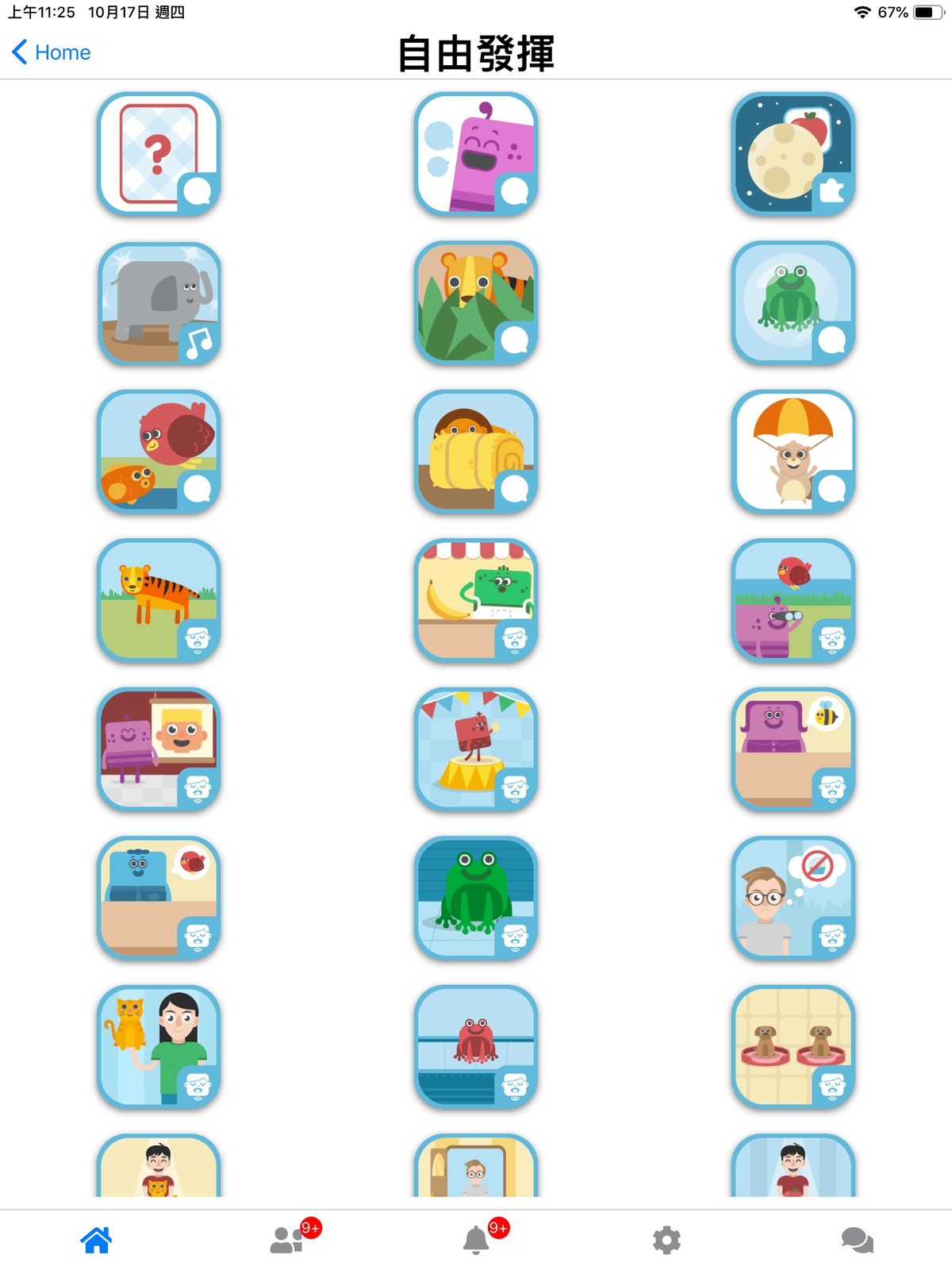Open the notifications bell tab
952x1270 pixels.
[476, 1240]
